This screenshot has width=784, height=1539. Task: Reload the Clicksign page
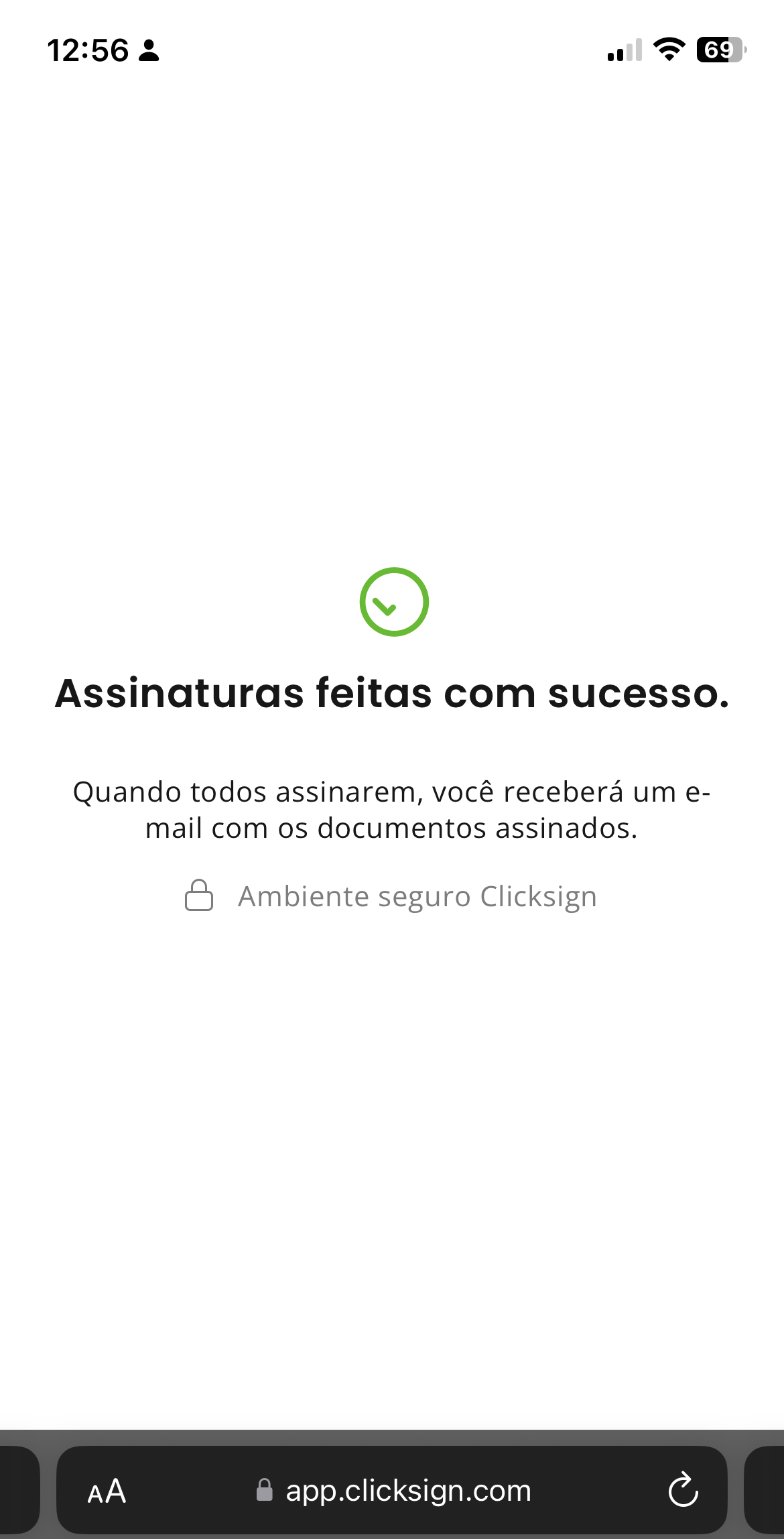coord(683,1491)
